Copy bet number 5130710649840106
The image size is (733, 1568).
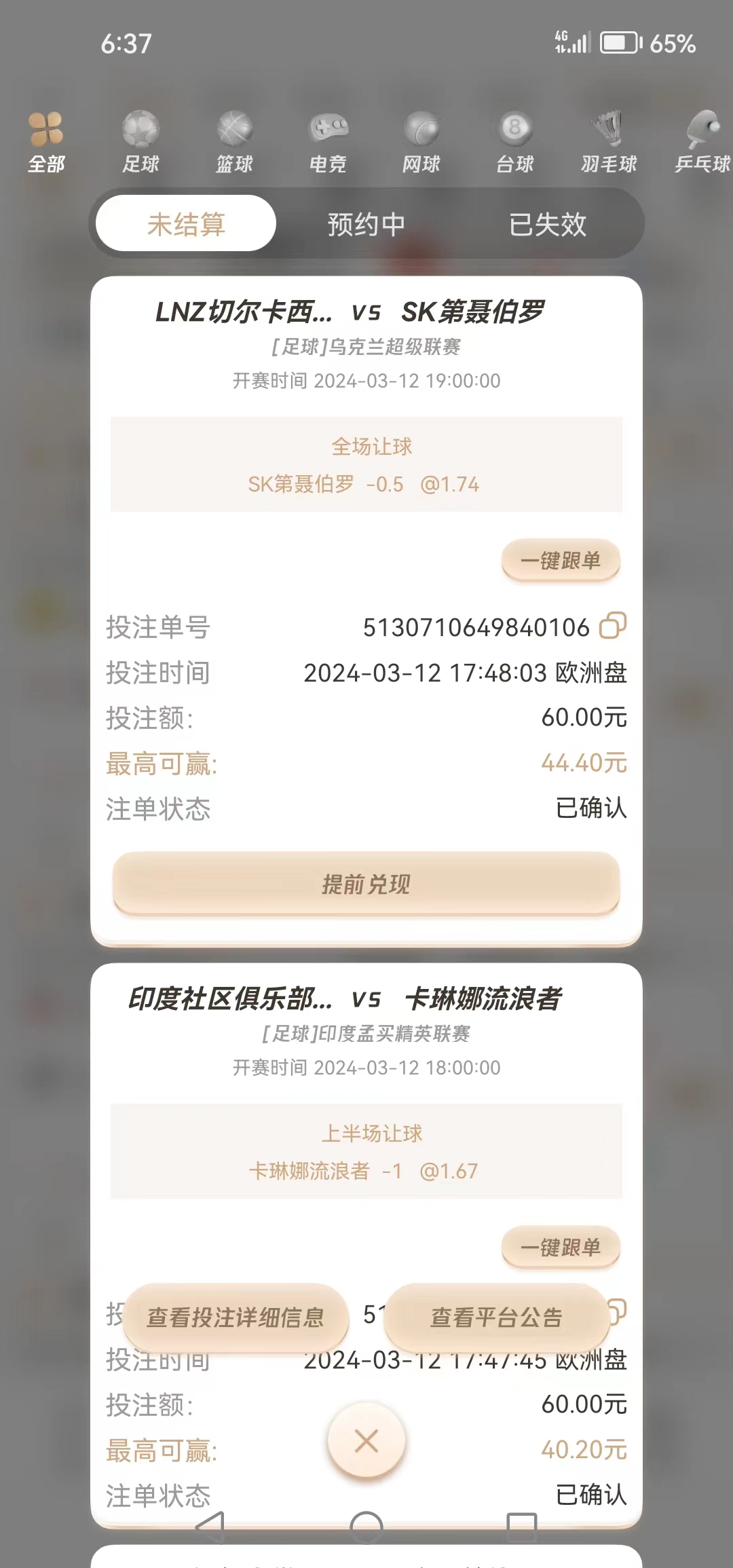[612, 626]
